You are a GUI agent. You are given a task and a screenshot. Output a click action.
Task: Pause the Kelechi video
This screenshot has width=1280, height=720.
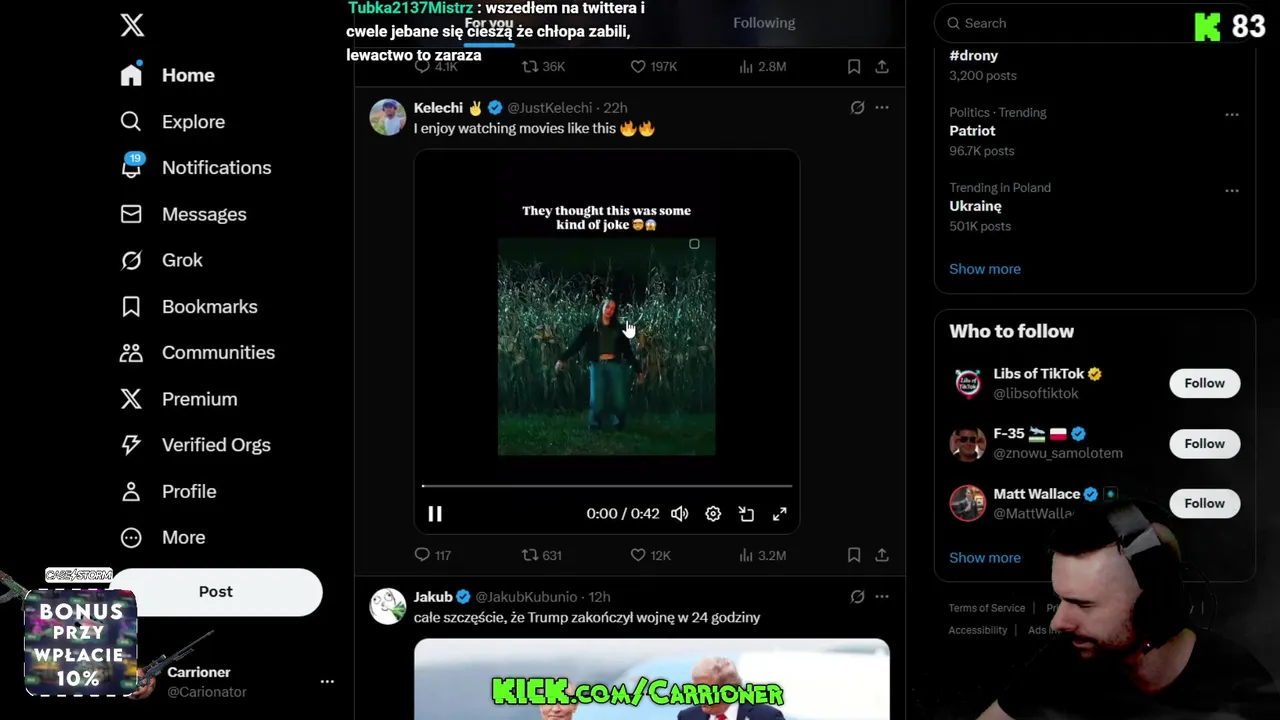pyautogui.click(x=435, y=514)
